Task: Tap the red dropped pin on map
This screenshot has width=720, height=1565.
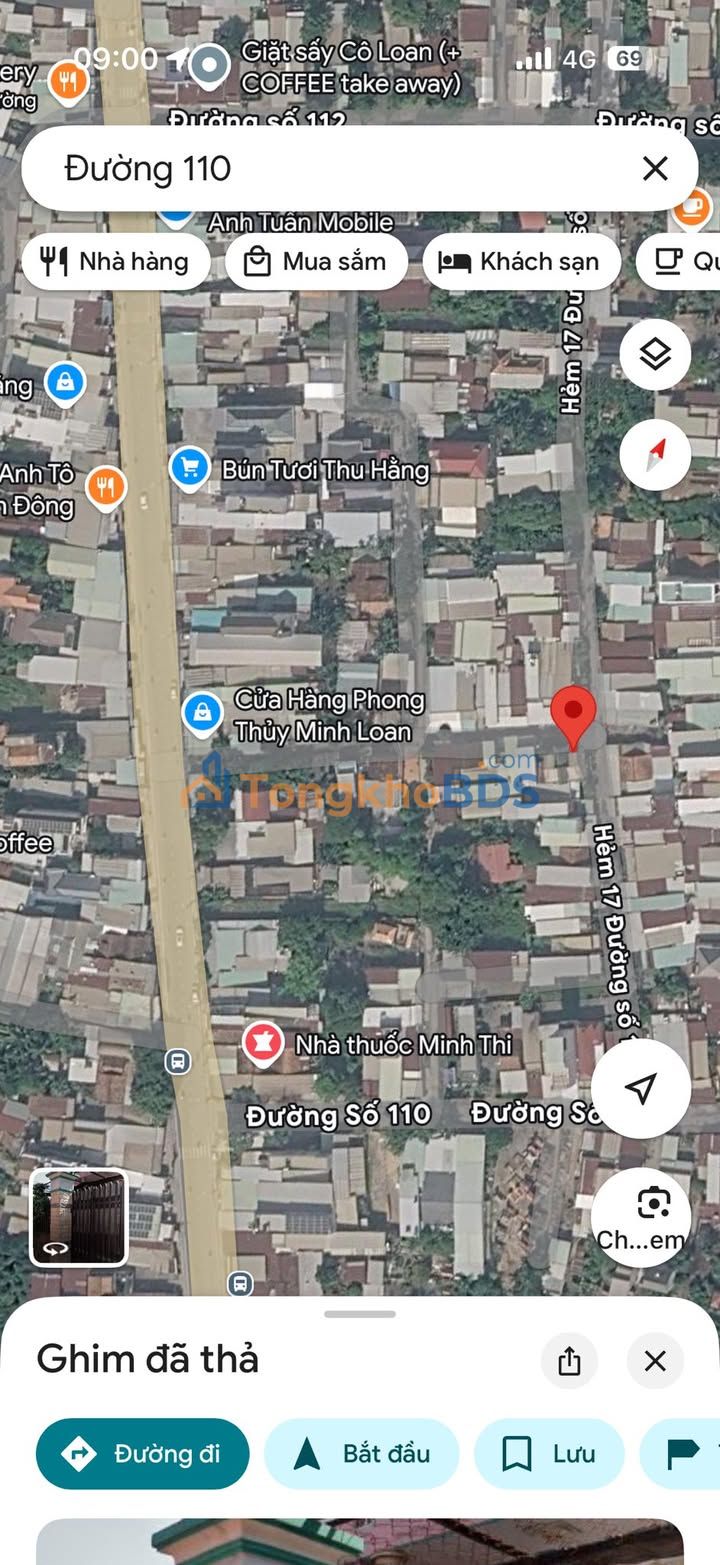Action: point(573,714)
